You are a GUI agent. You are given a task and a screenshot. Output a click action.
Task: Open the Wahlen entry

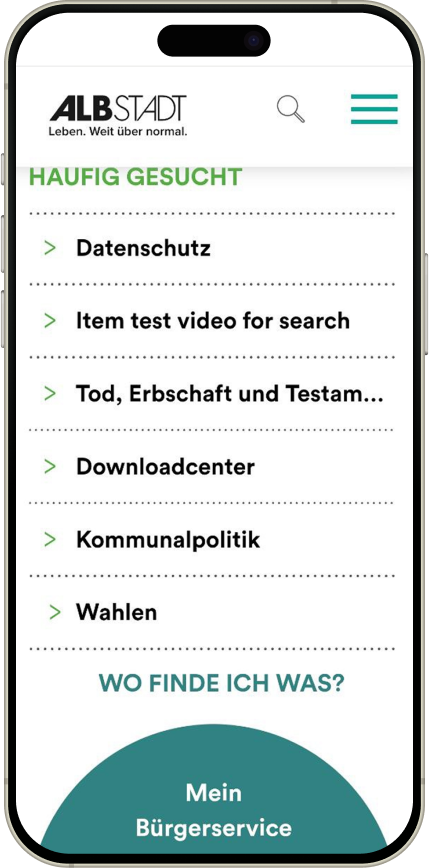coord(116,612)
